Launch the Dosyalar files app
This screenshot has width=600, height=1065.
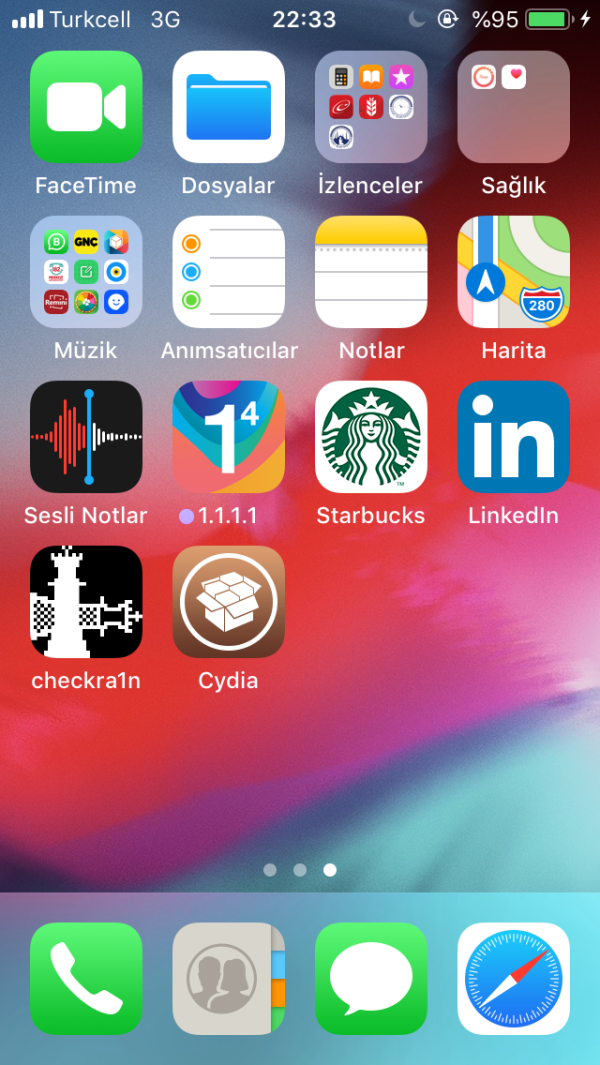(x=229, y=107)
